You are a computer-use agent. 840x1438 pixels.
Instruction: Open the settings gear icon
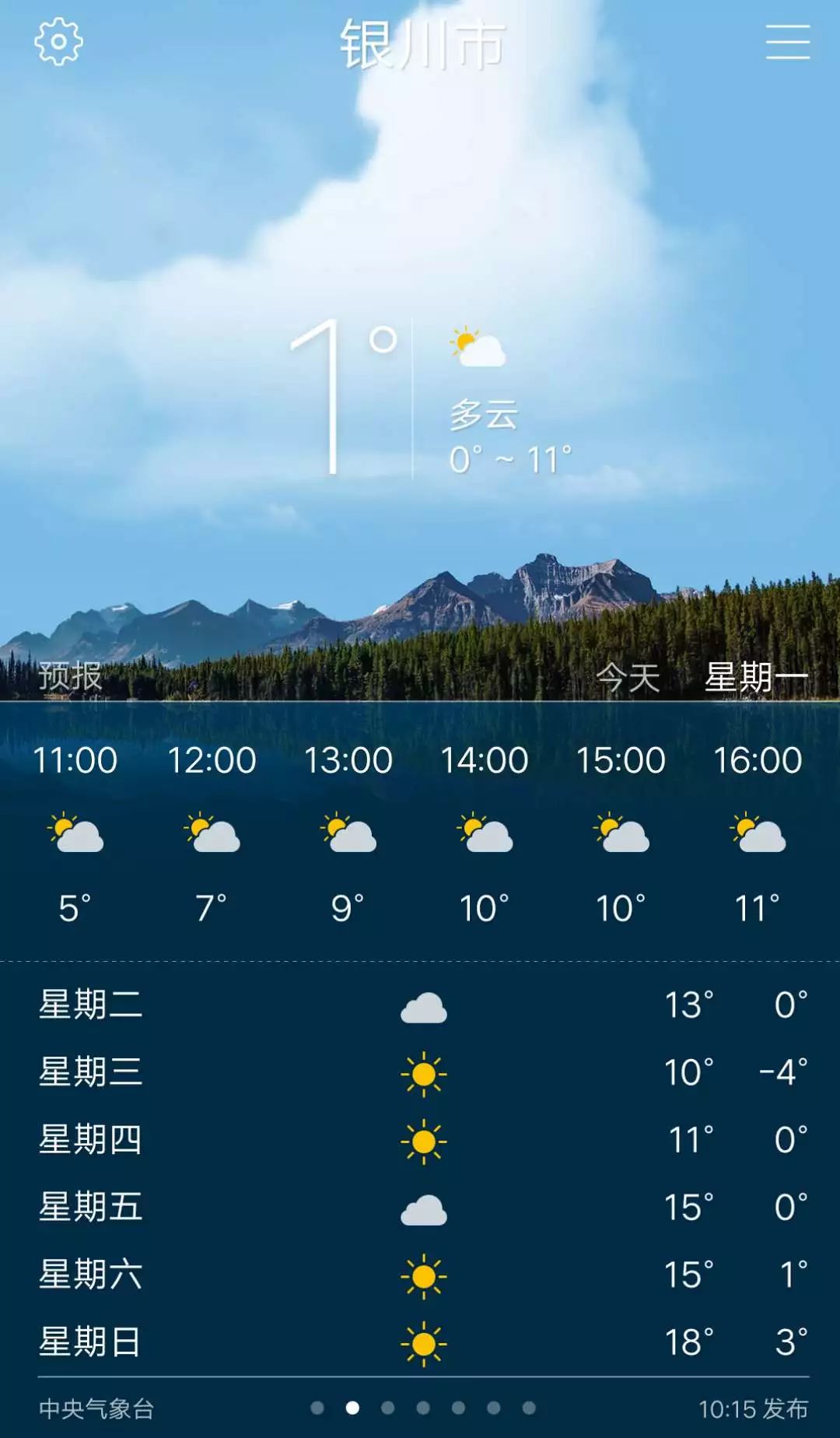point(58,42)
